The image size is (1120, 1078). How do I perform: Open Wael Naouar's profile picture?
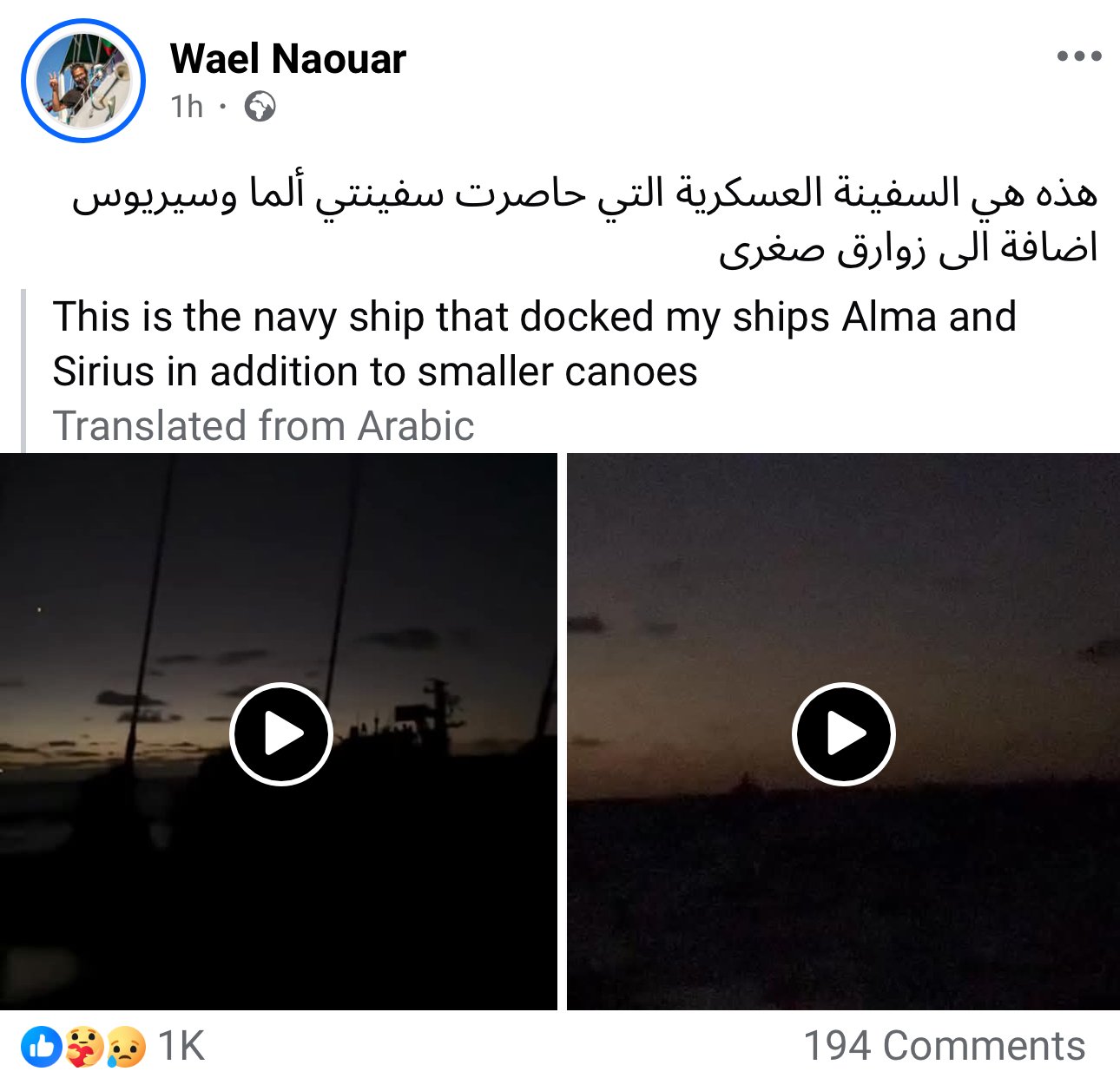tap(83, 81)
